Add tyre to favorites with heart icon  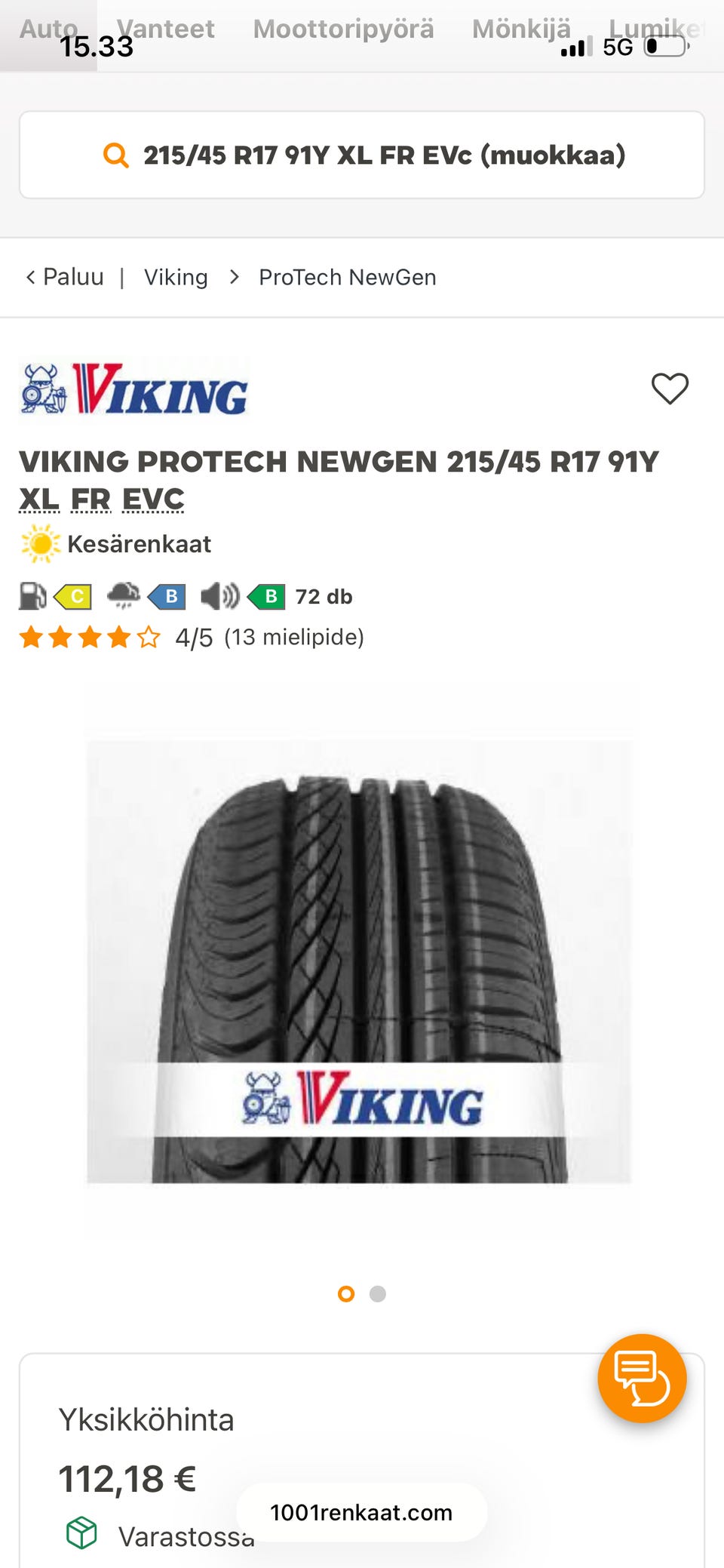click(x=670, y=389)
